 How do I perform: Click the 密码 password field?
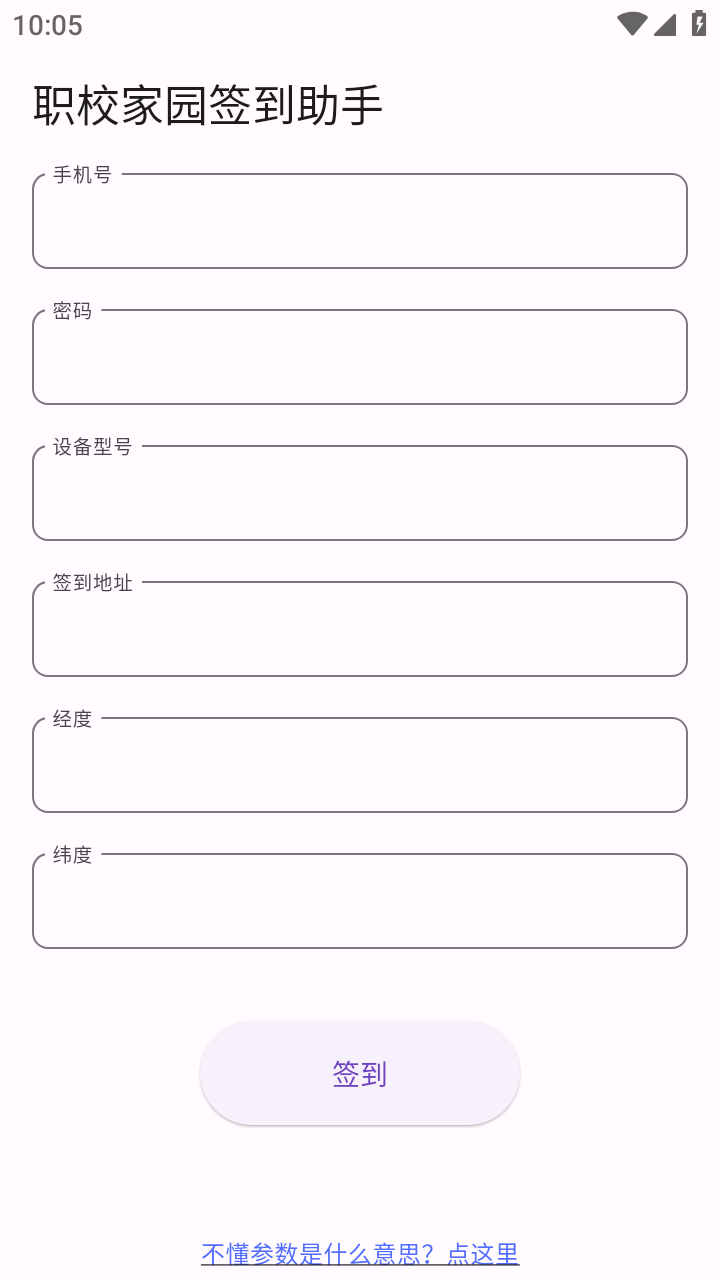coord(360,356)
